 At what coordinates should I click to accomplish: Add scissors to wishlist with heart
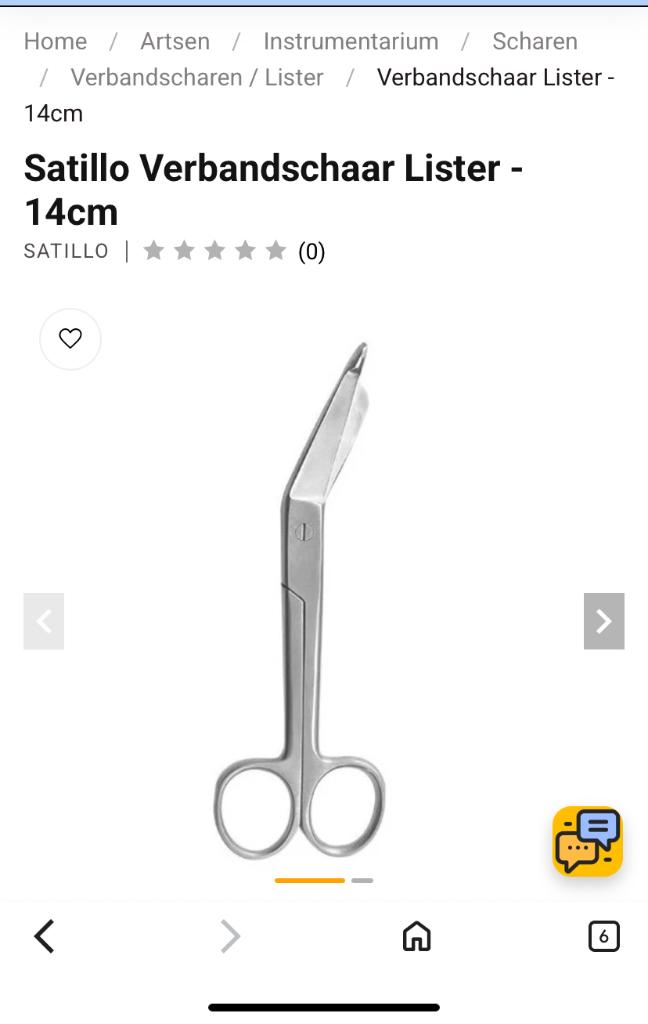(70, 339)
